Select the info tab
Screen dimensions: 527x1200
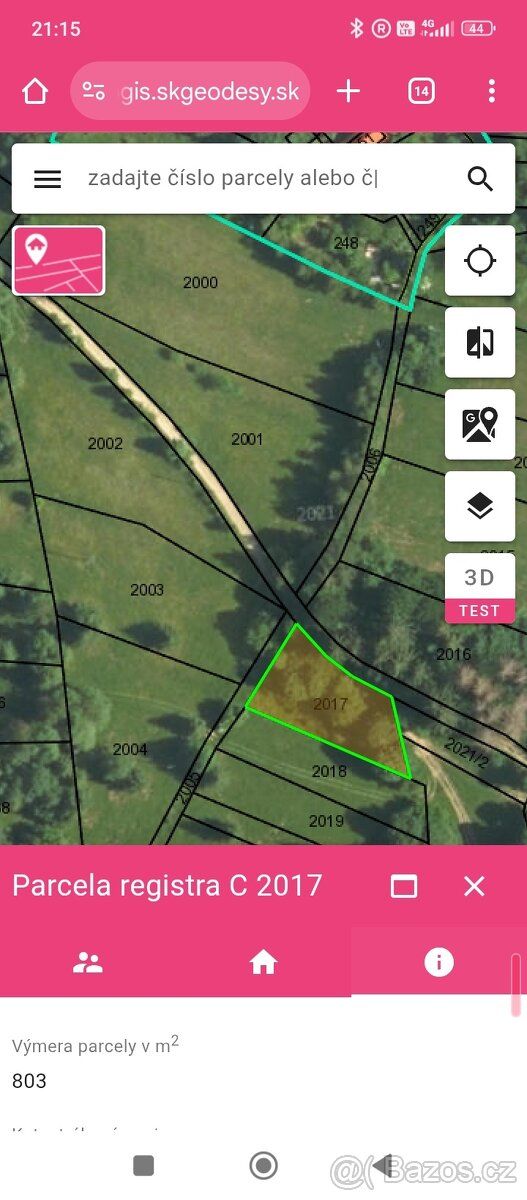point(438,962)
